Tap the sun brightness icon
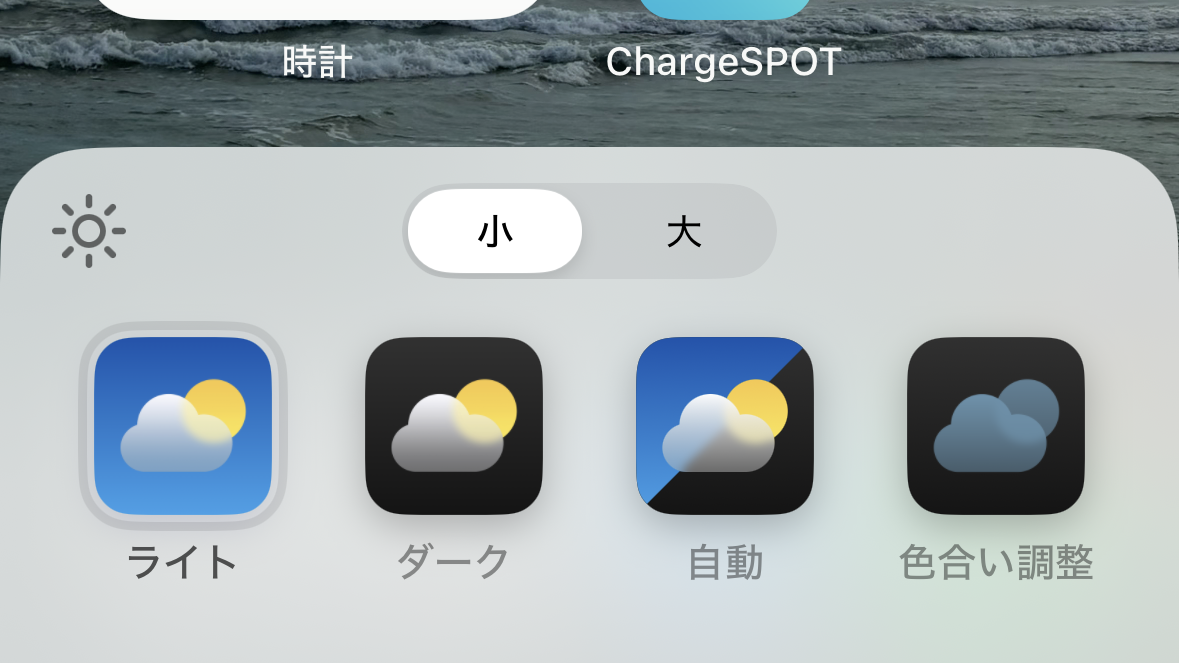Viewport: 1179px width, 663px height. pyautogui.click(x=89, y=231)
